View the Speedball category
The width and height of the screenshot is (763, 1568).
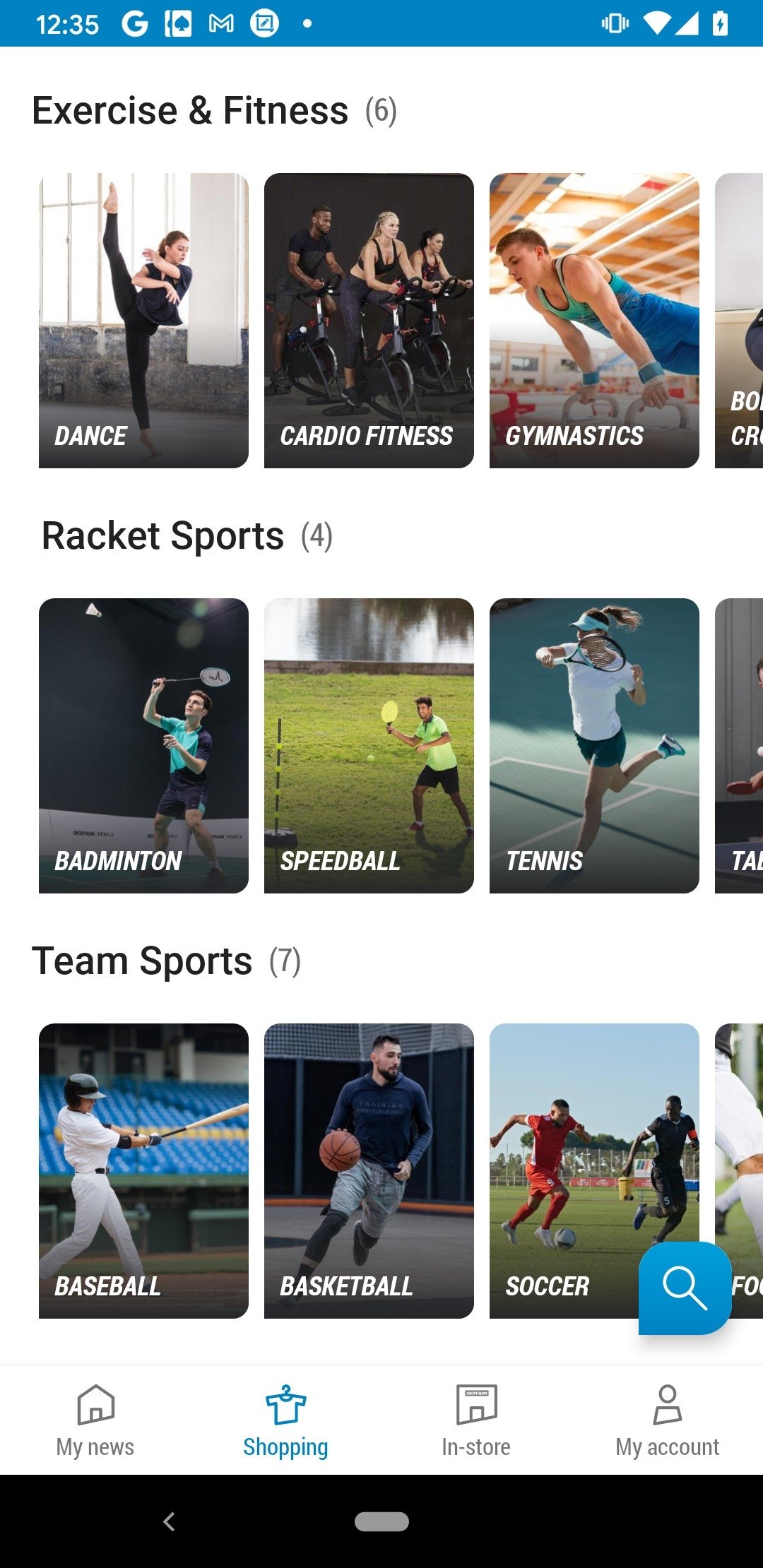[369, 746]
